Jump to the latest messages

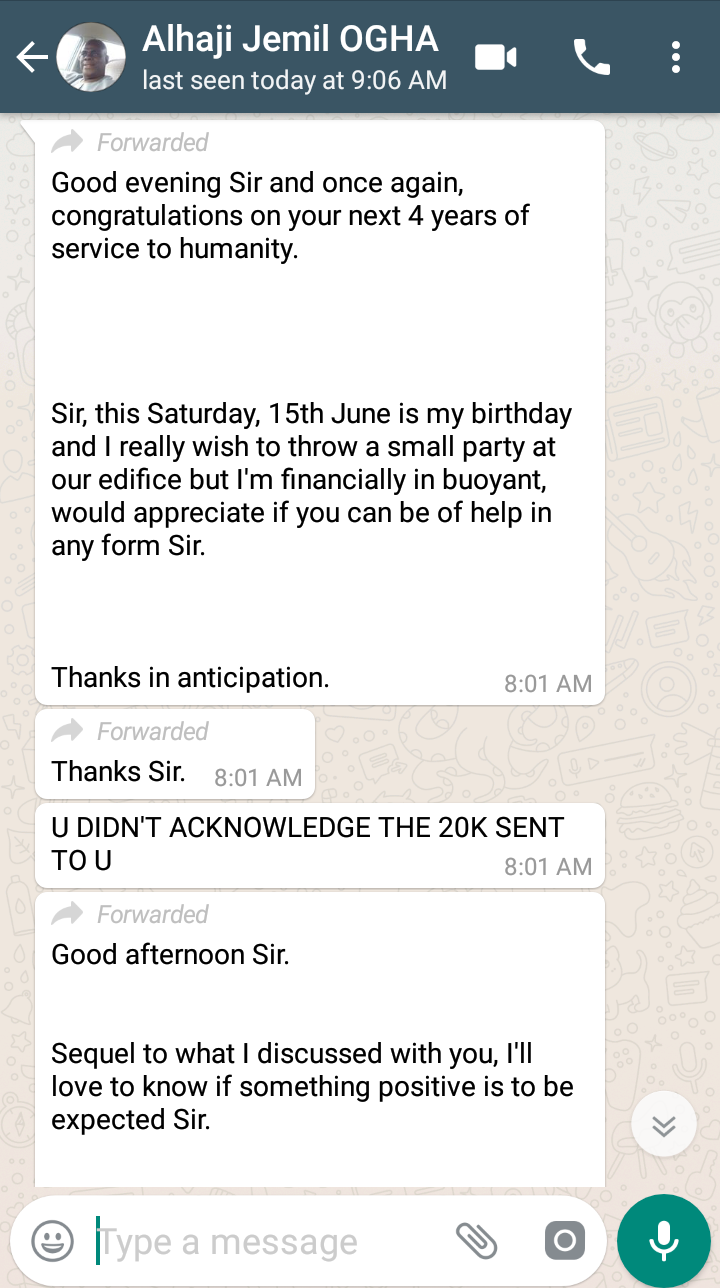coord(663,1125)
